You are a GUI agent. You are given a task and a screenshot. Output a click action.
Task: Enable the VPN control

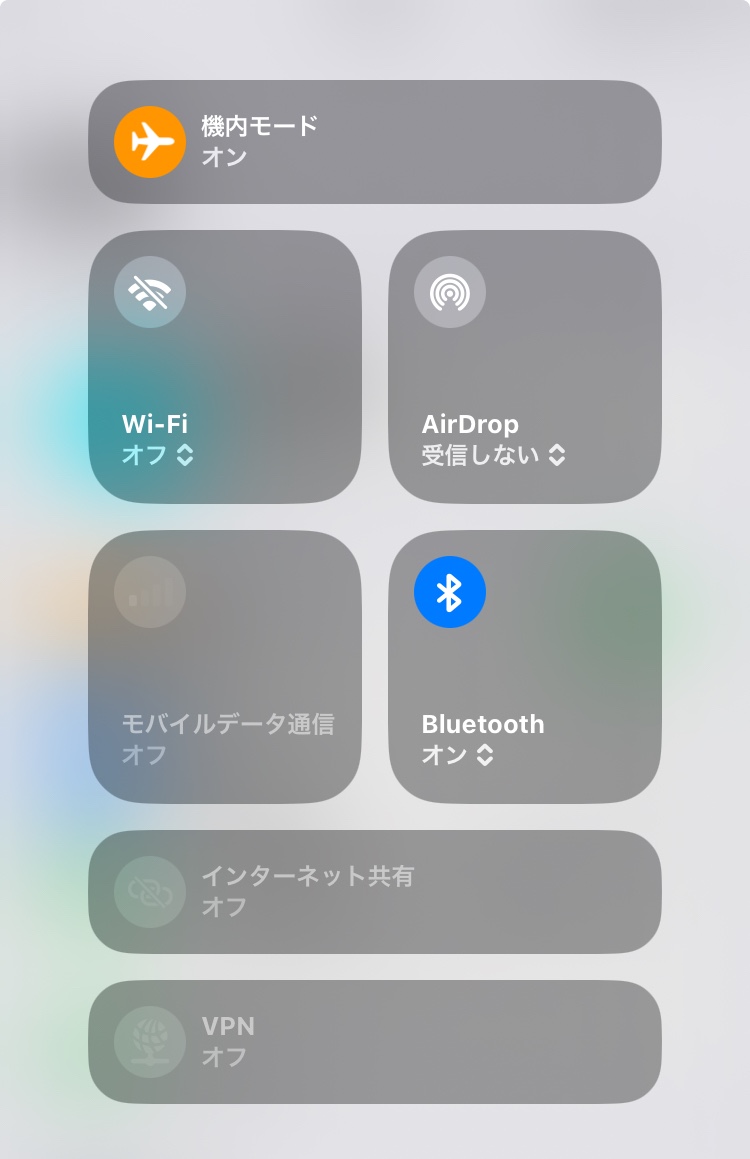(x=150, y=1042)
